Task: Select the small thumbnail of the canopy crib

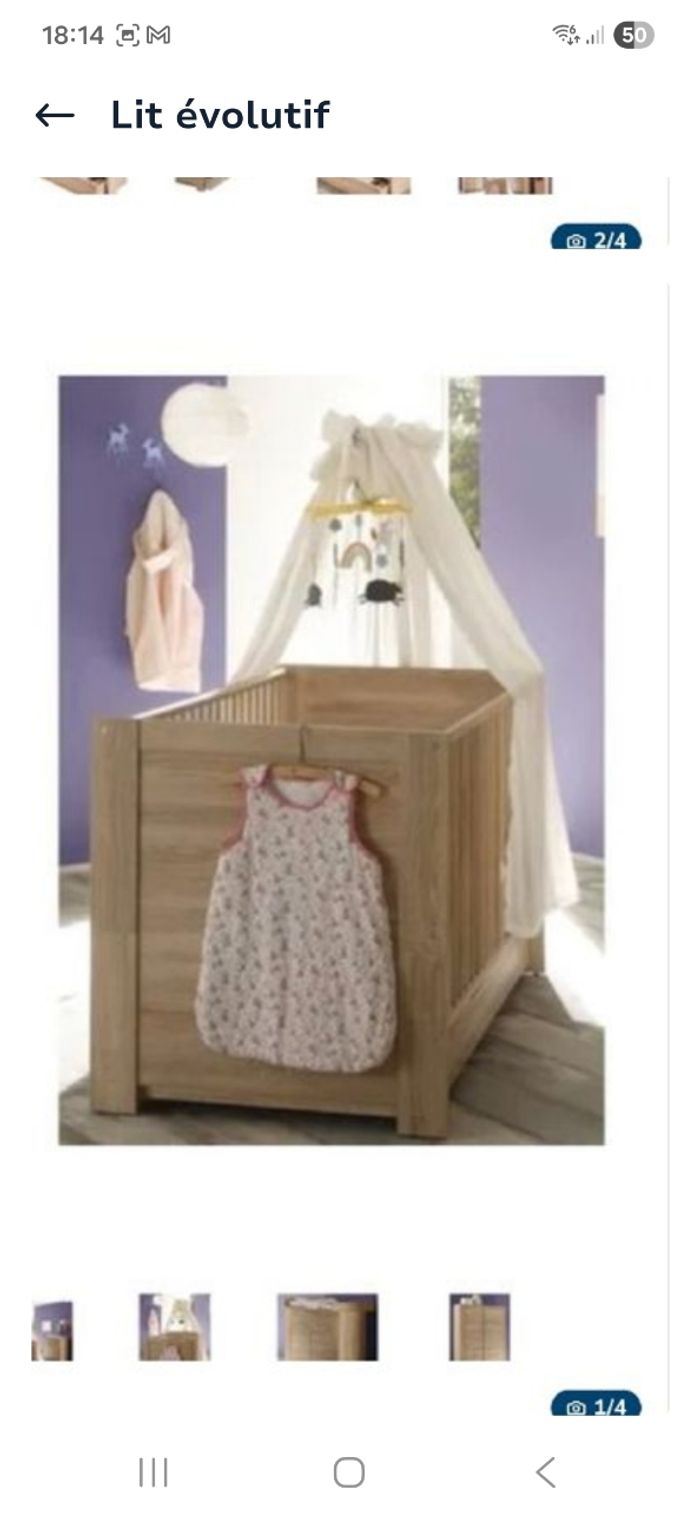Action: [x=174, y=1327]
